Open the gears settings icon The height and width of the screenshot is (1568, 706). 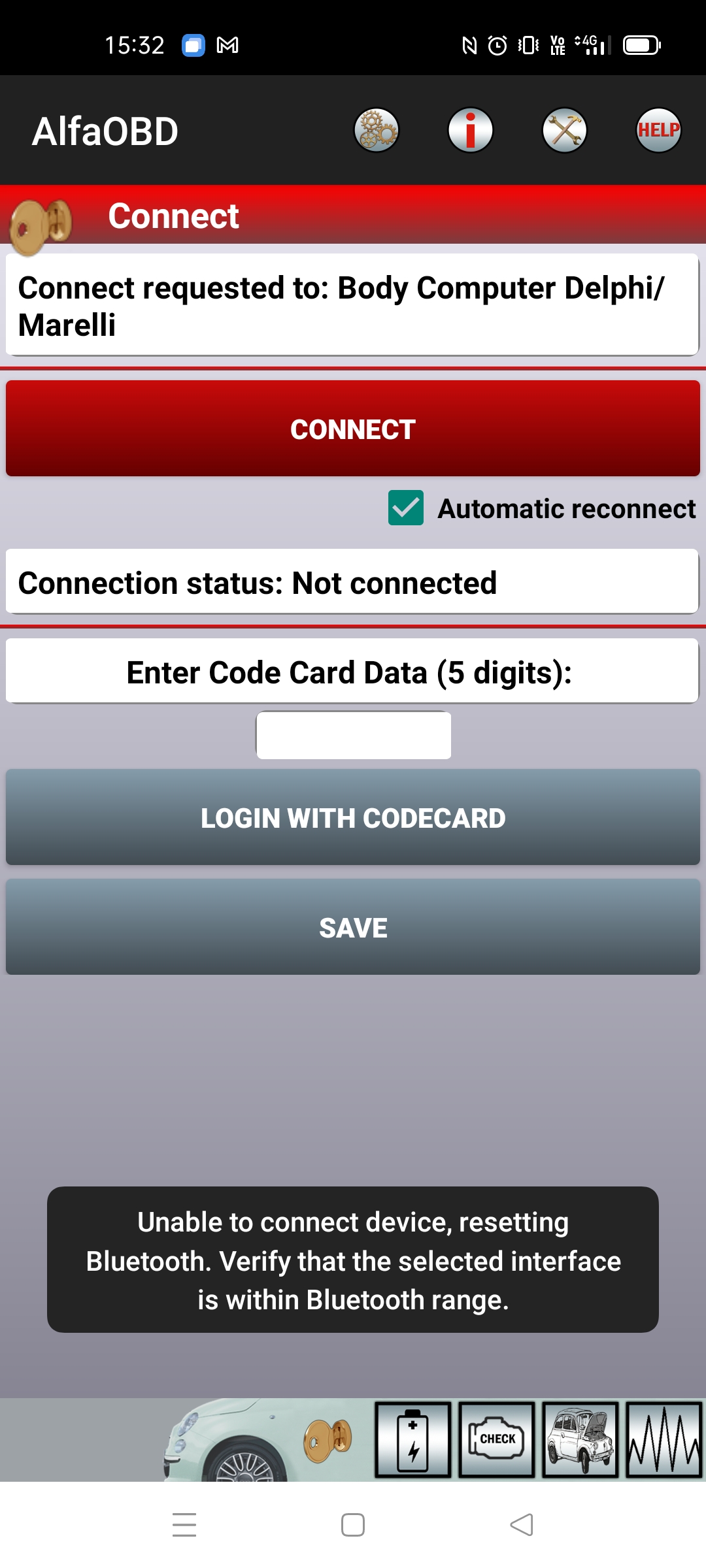click(377, 130)
